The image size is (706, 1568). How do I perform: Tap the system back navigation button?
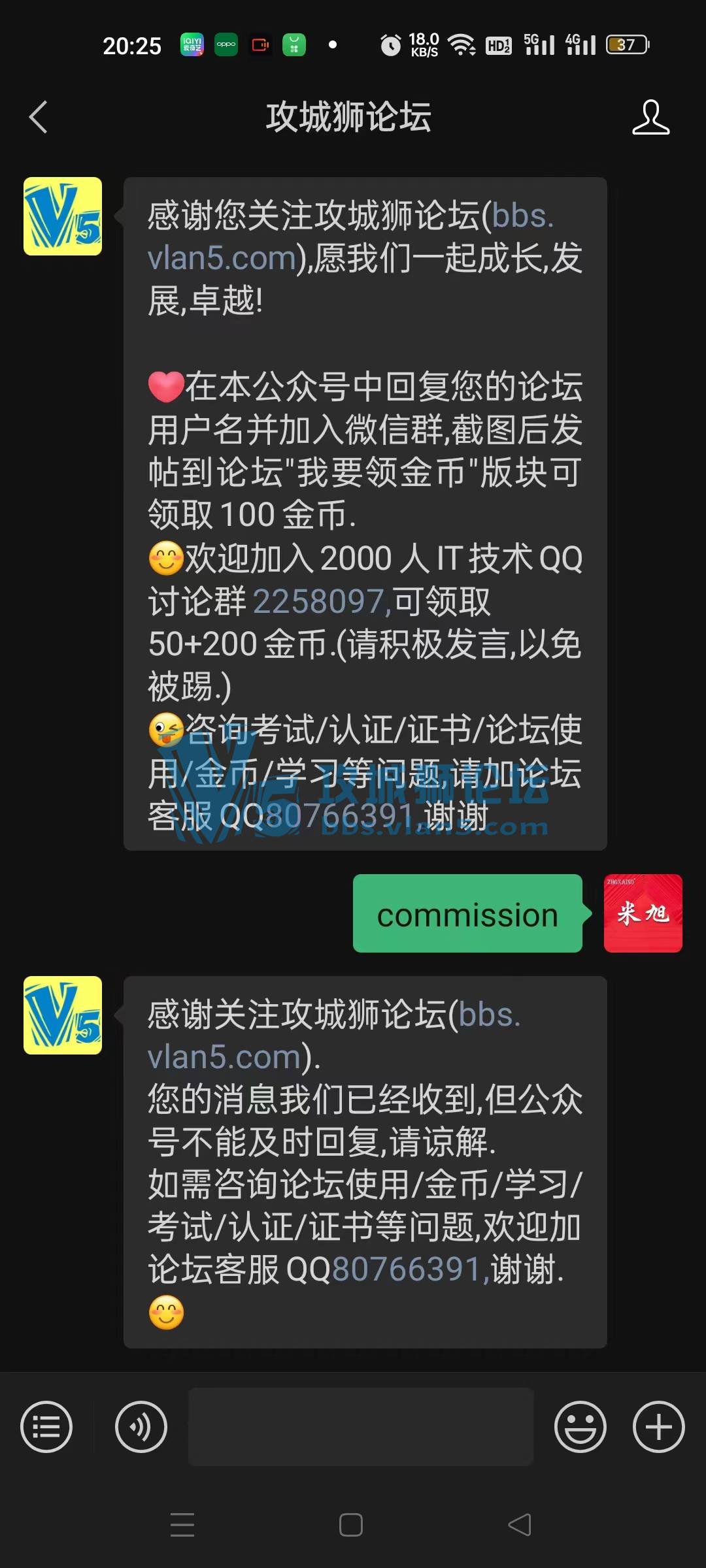coord(520,1525)
